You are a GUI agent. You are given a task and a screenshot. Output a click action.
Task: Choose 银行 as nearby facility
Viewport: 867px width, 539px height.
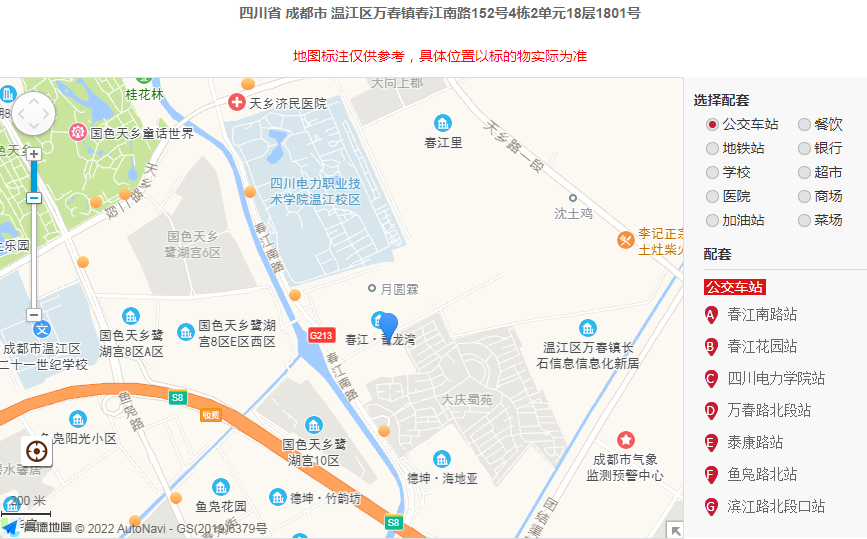tap(804, 148)
